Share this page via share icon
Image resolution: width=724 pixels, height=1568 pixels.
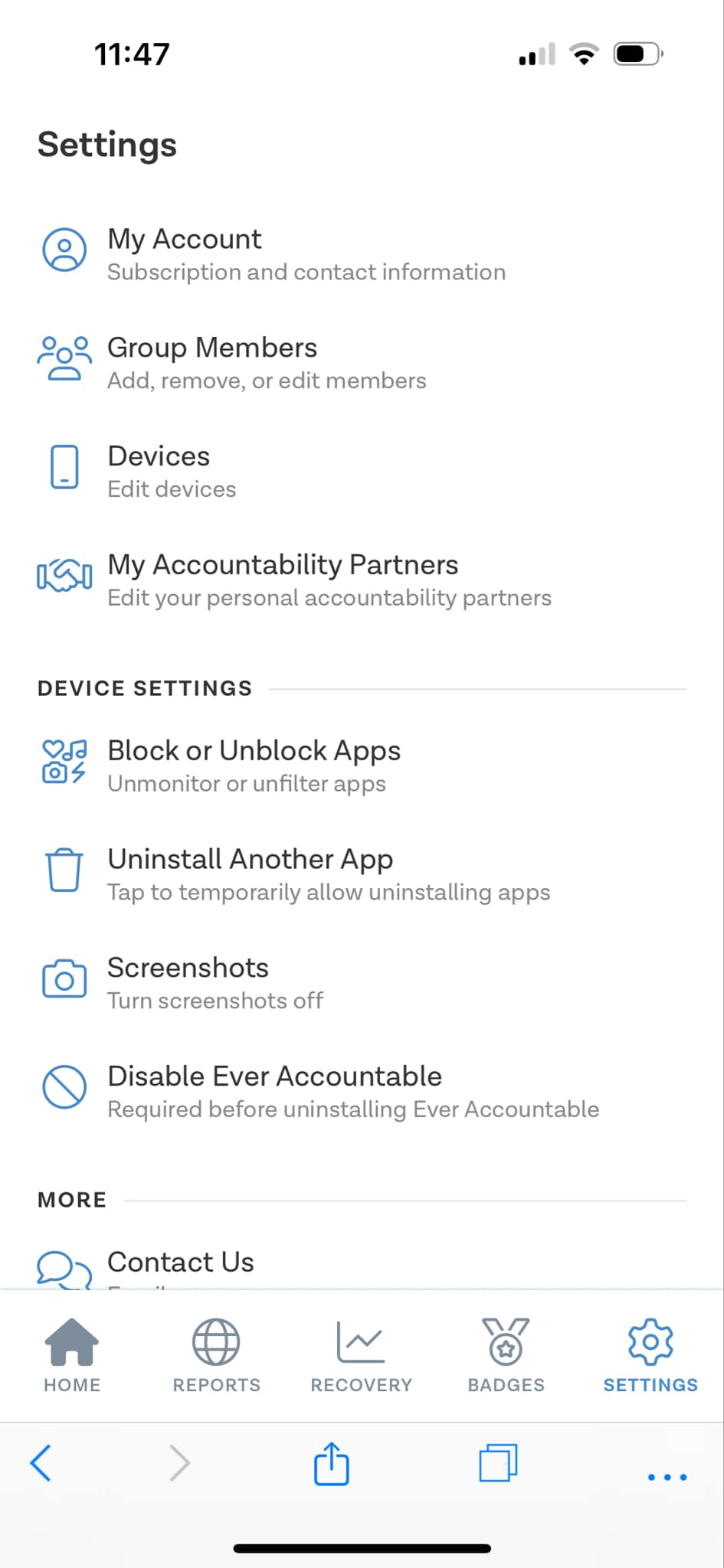click(x=332, y=1463)
